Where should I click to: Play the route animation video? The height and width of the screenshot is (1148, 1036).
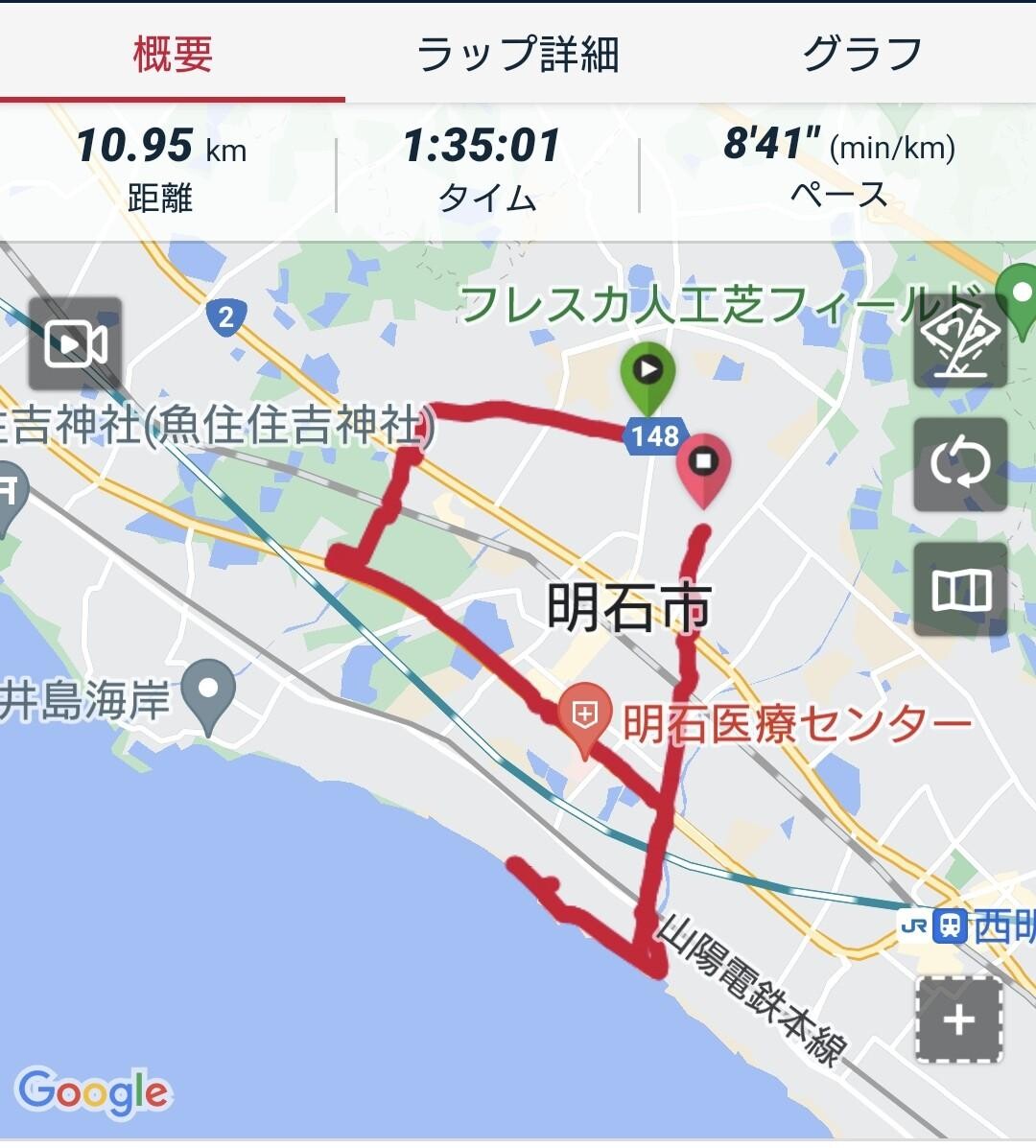click(74, 344)
